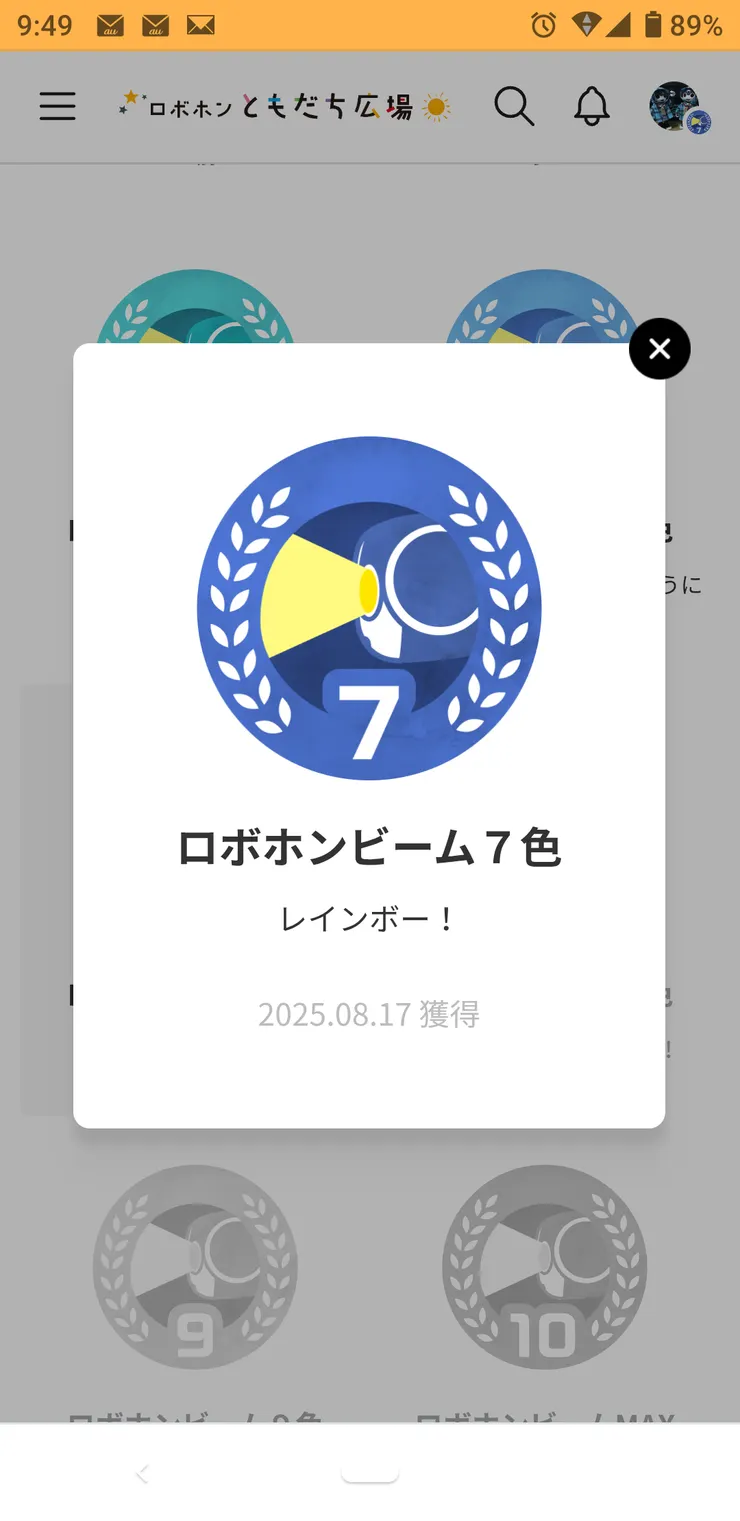Open the hamburger navigation menu
The width and height of the screenshot is (740, 1521).
(57, 107)
